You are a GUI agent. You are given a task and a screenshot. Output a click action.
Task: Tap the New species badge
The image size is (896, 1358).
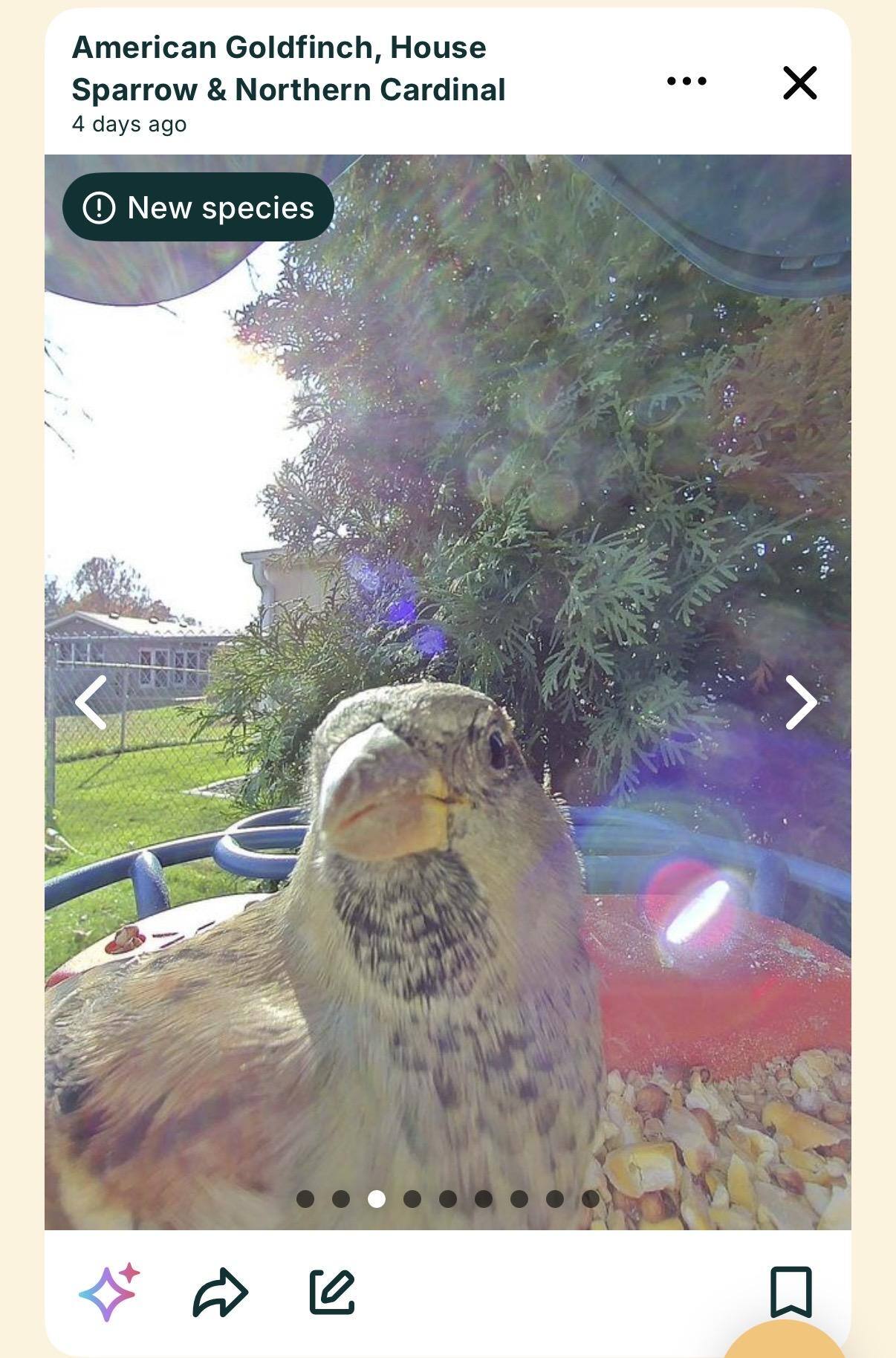198,207
